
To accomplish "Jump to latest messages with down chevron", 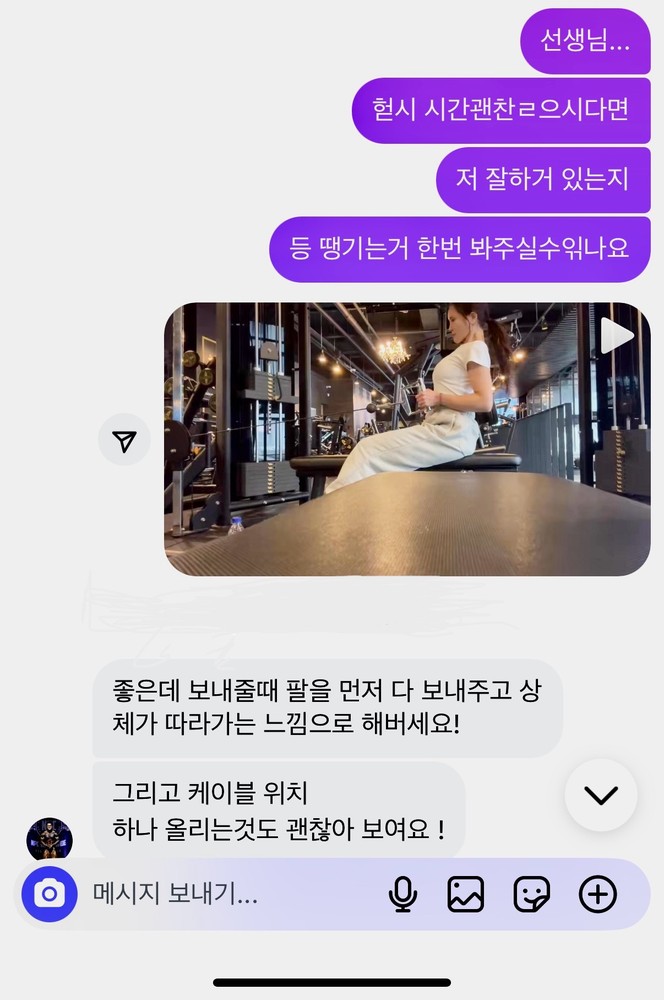I will click(600, 795).
